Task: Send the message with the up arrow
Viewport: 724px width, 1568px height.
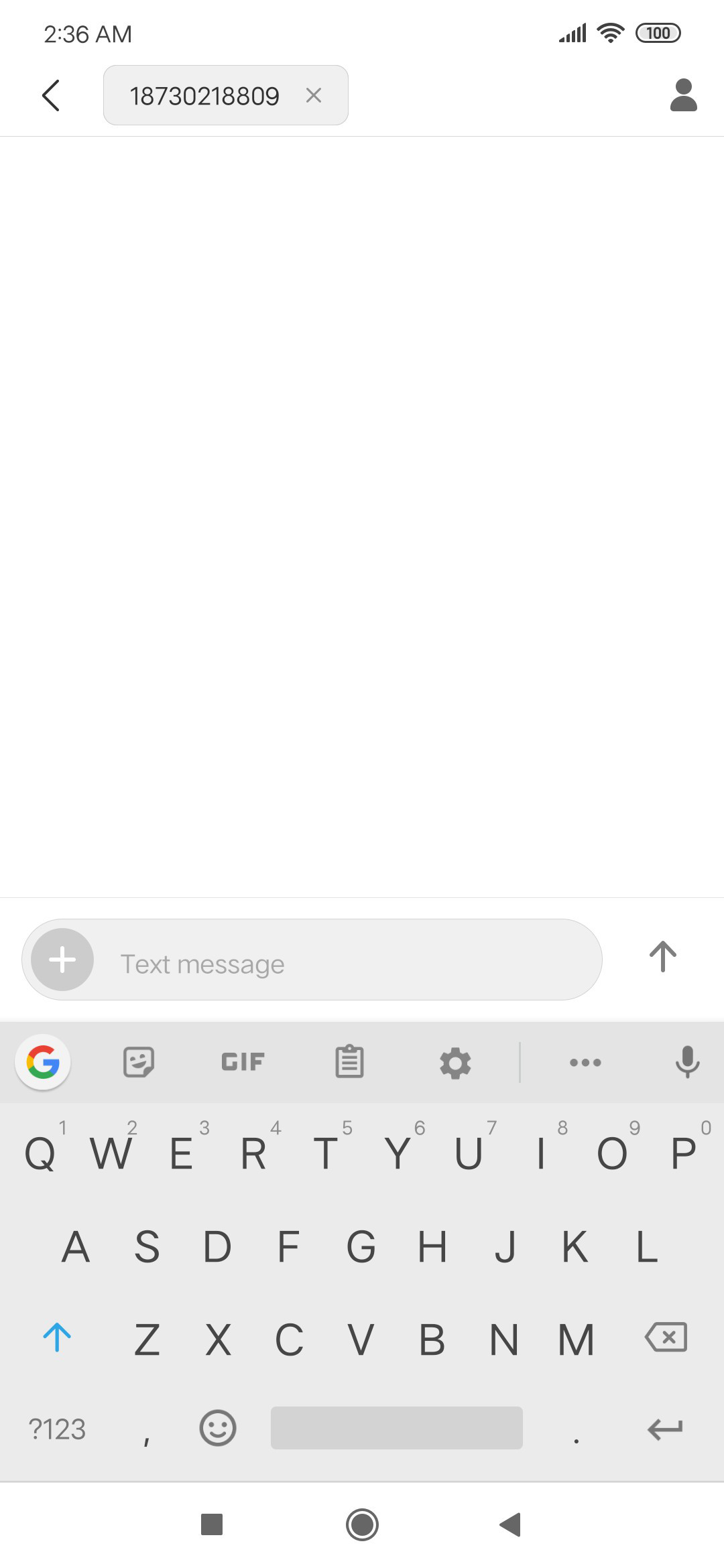Action: 663,957
